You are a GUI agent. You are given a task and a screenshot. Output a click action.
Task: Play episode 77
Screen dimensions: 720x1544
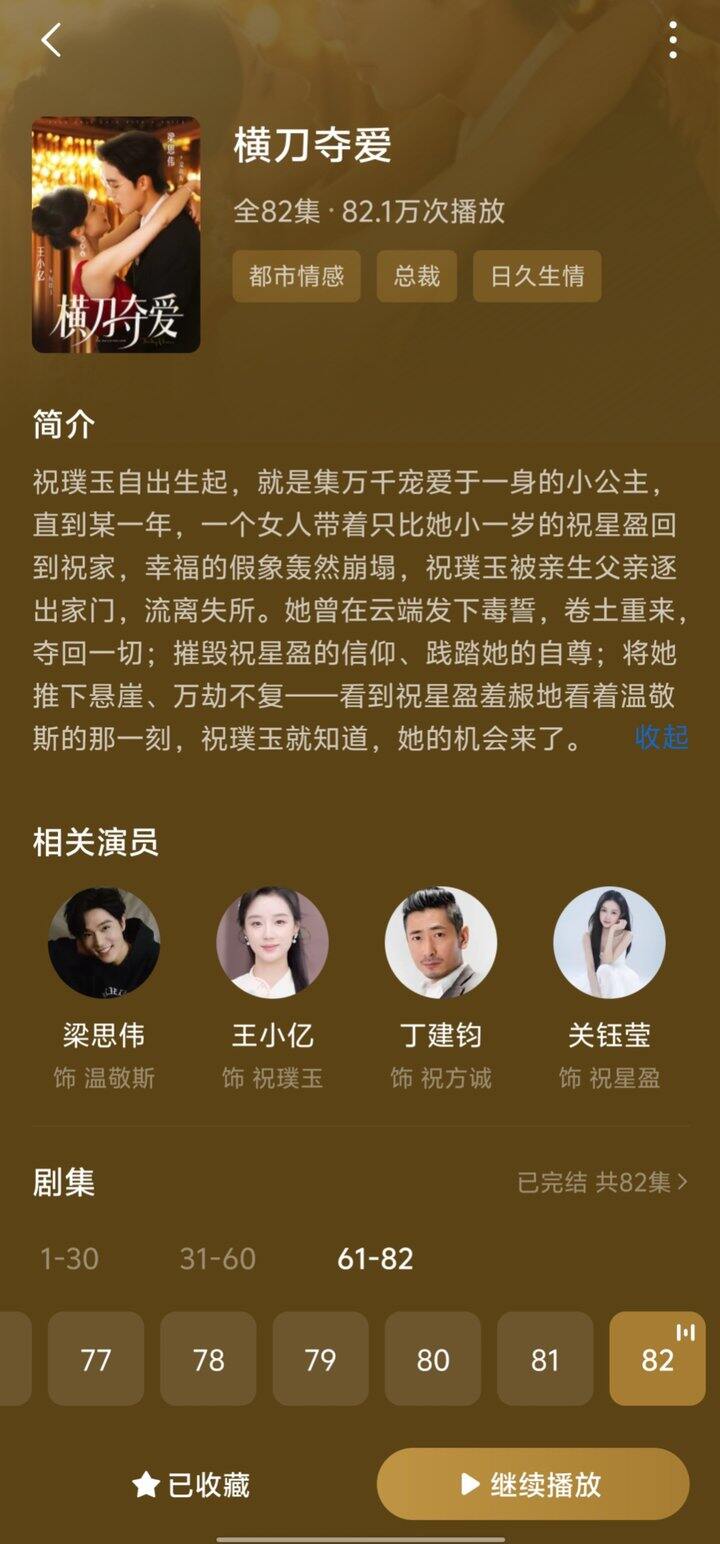96,1359
